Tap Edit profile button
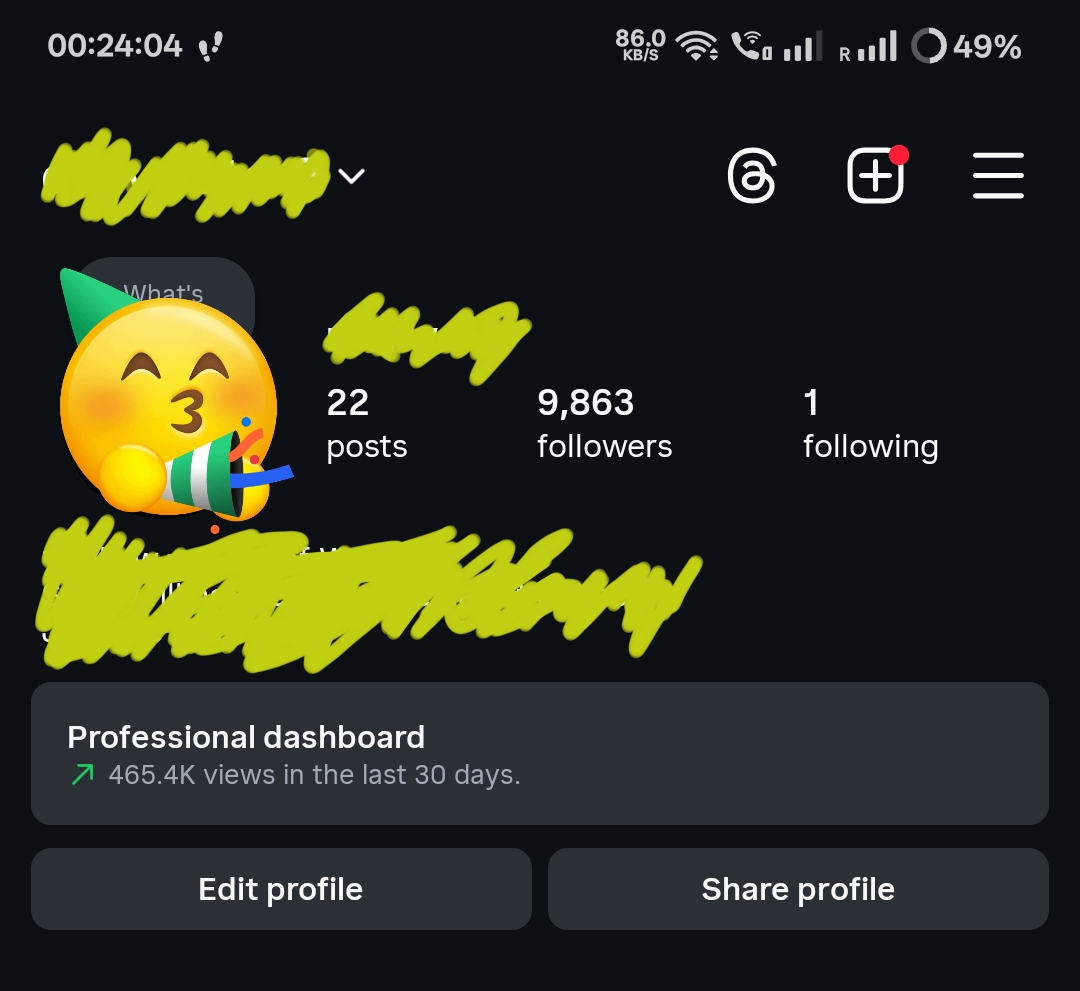The width and height of the screenshot is (1080, 991). [x=281, y=889]
